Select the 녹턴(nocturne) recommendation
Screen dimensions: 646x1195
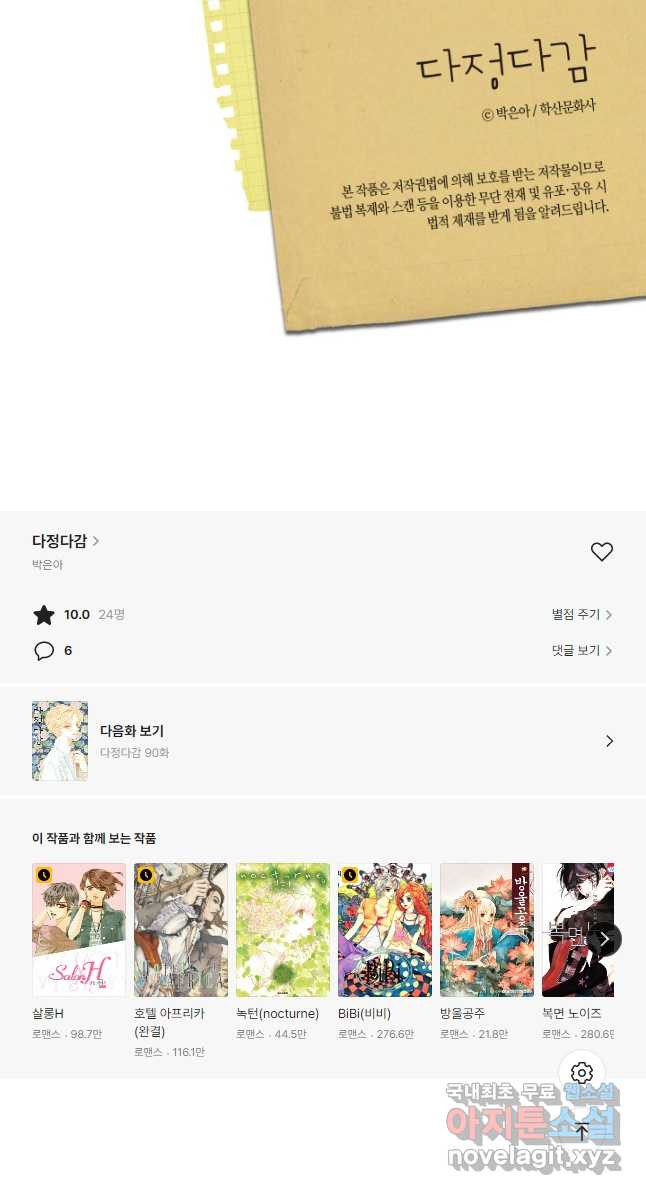point(283,930)
